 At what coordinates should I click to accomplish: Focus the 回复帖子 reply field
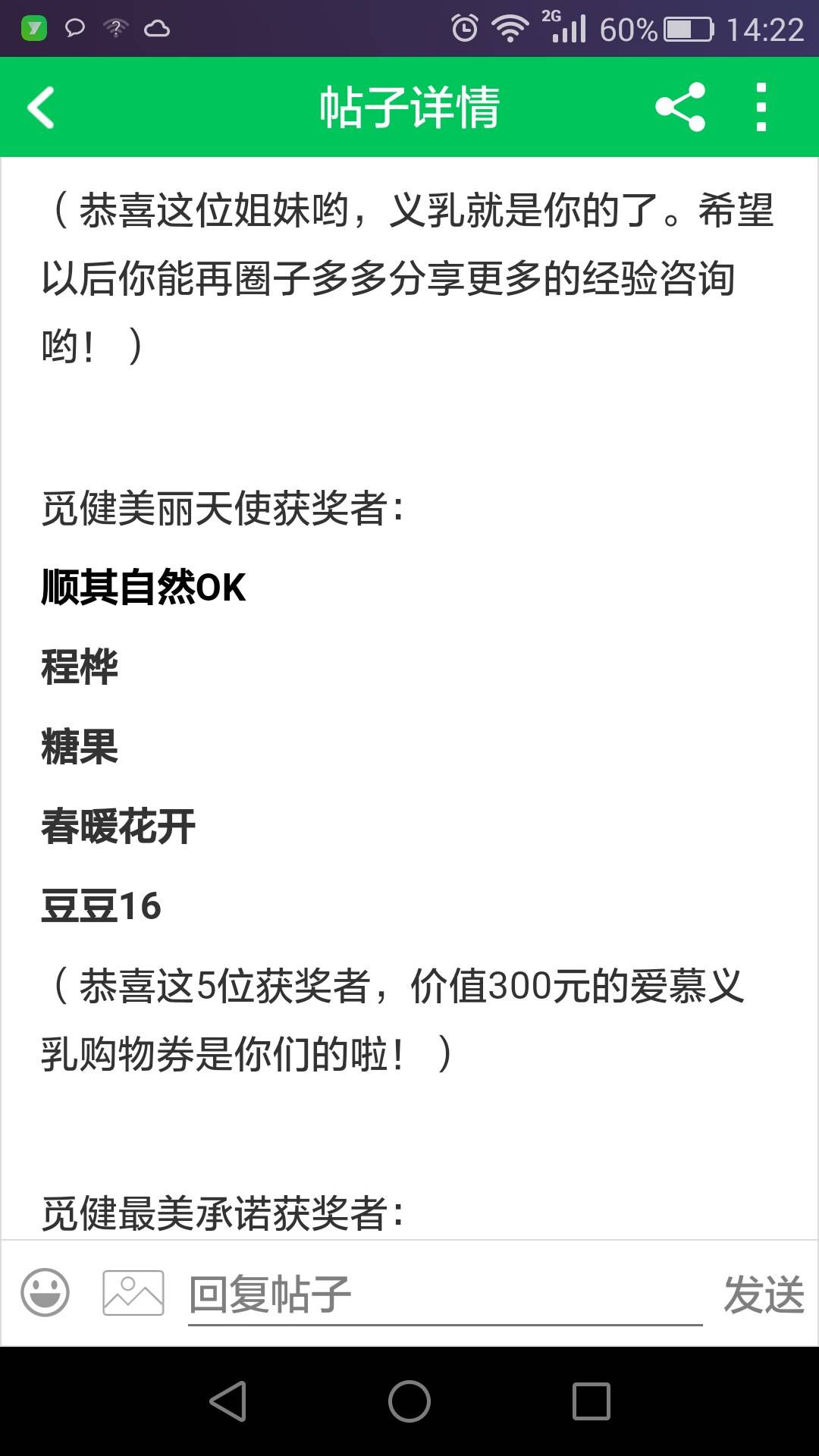444,1294
